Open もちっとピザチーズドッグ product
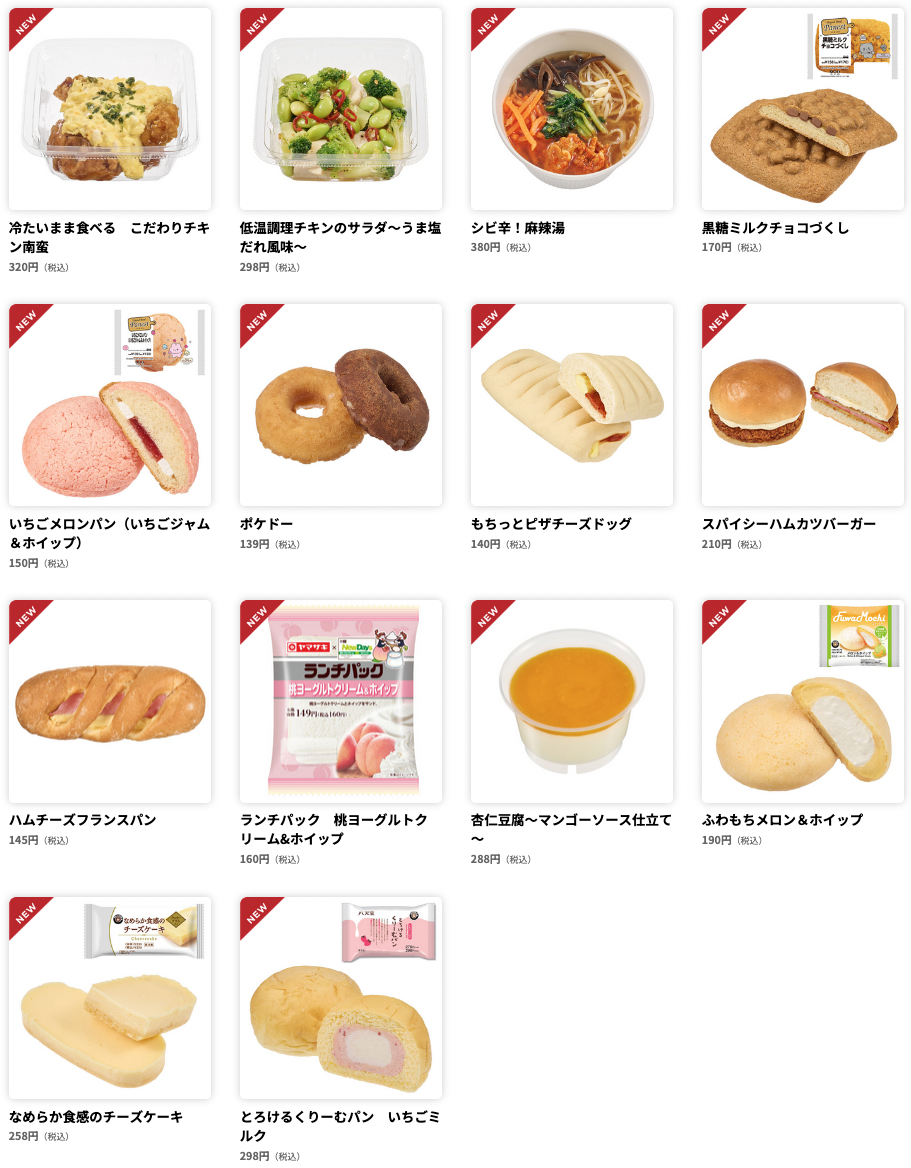The height and width of the screenshot is (1168, 911). click(x=572, y=406)
